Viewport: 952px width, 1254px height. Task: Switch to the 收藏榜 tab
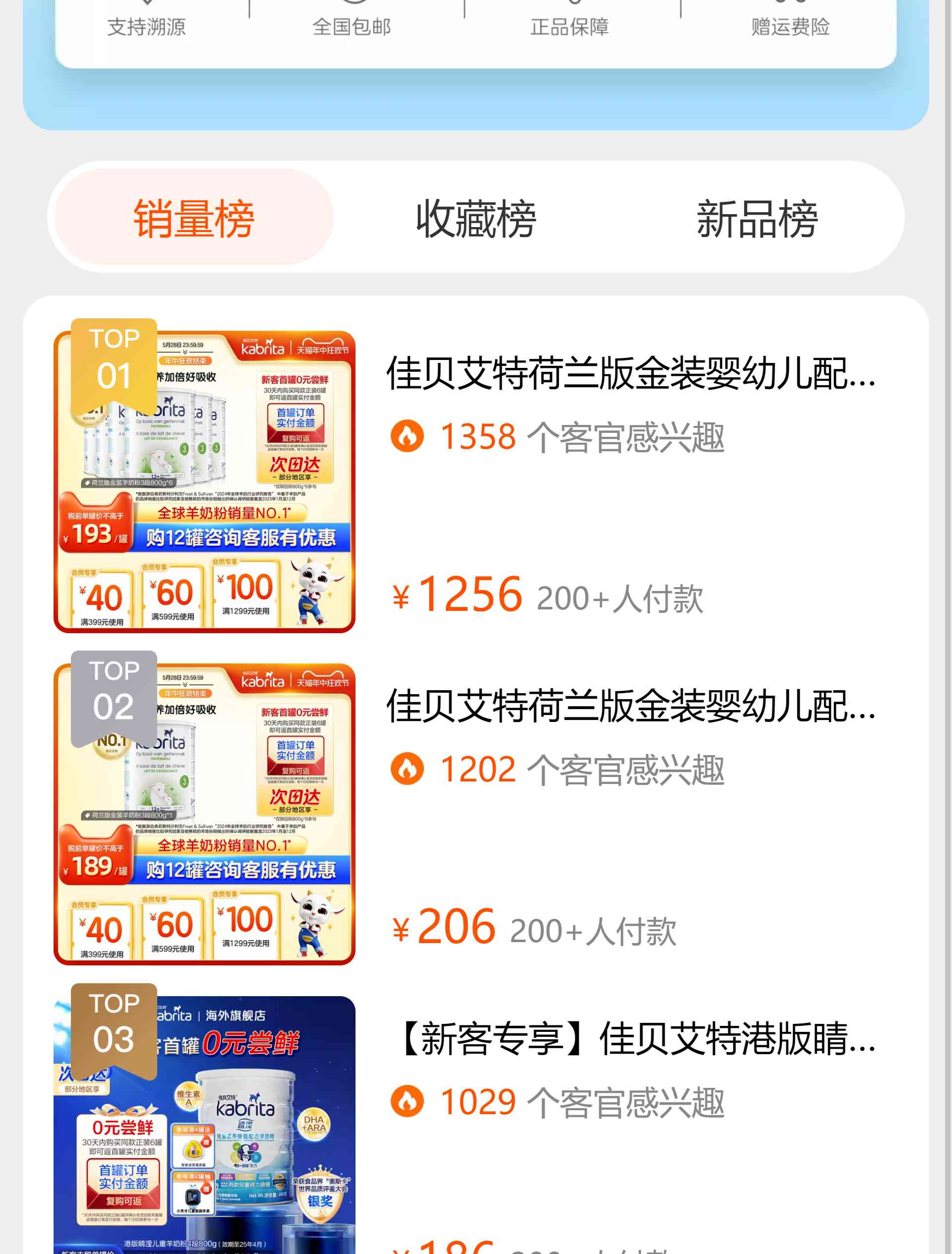pos(476,218)
